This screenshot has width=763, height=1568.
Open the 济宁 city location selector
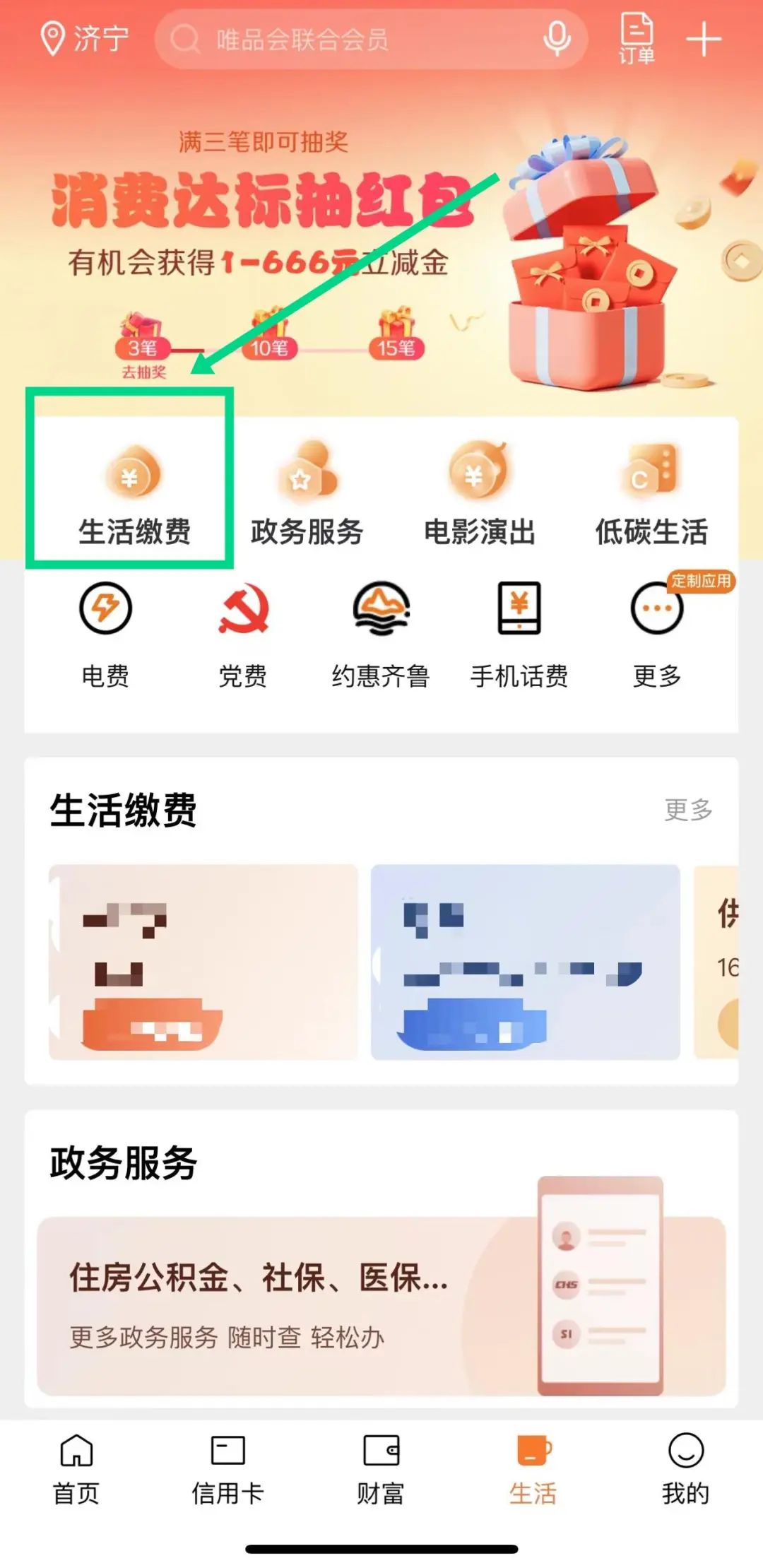point(83,38)
